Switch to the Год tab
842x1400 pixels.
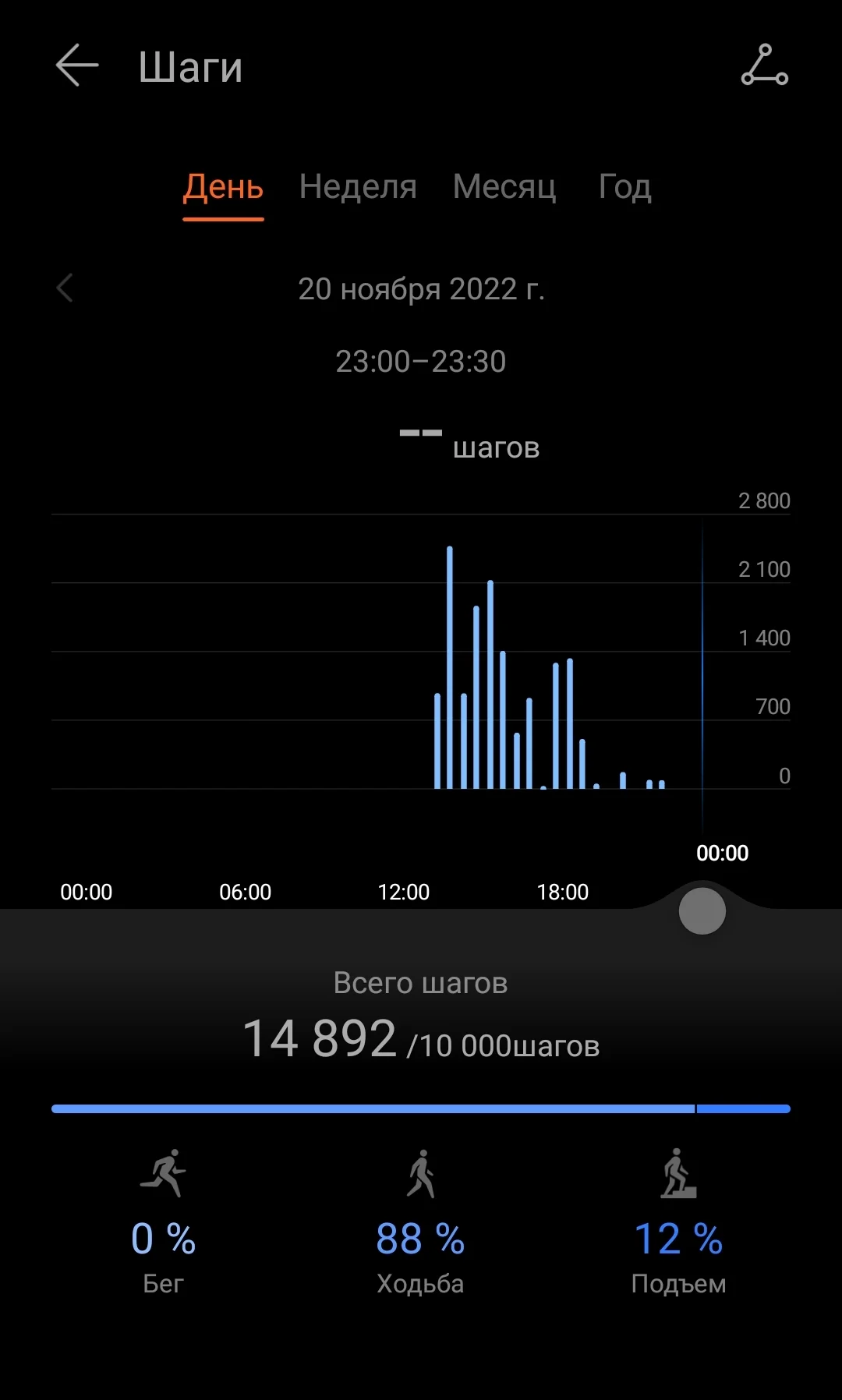[x=624, y=187]
